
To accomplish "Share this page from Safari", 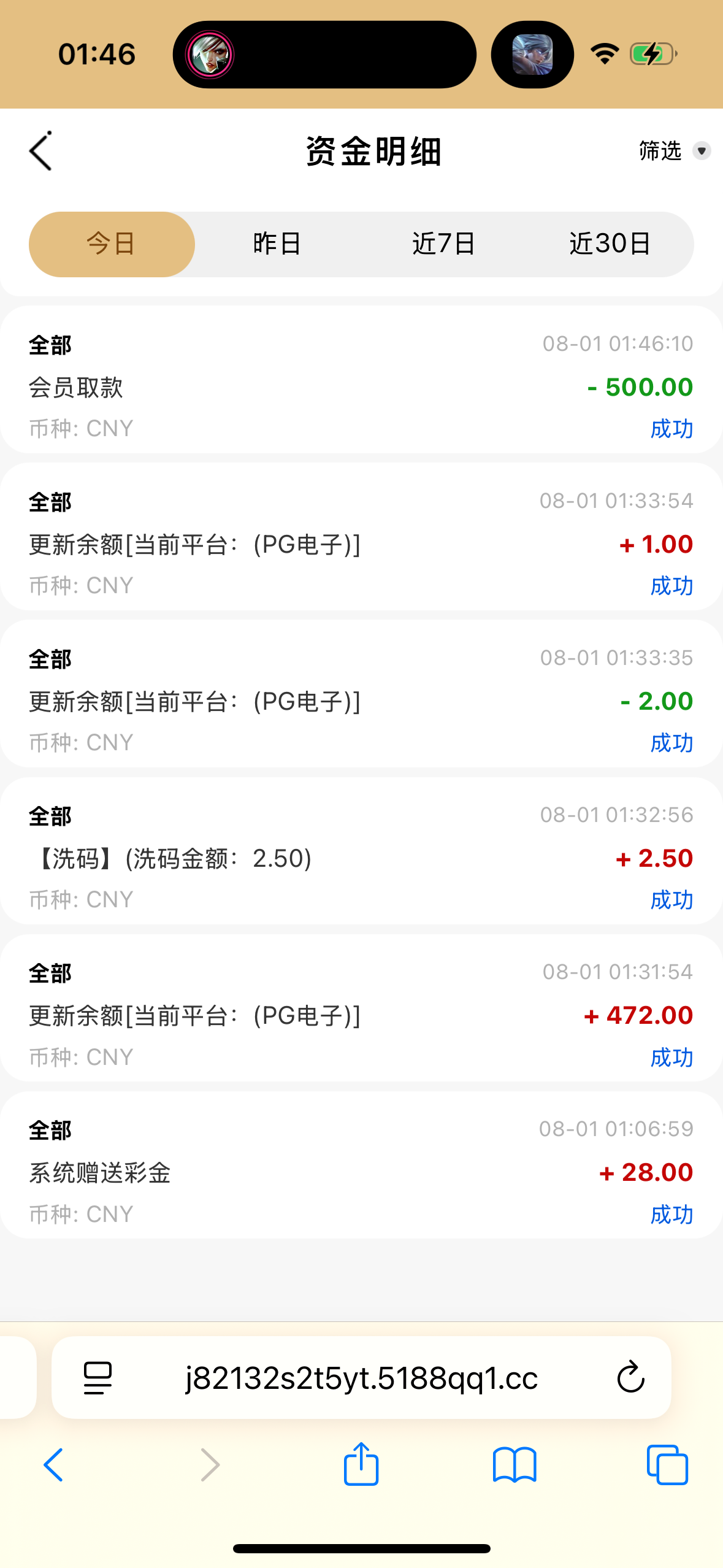I will (x=361, y=1464).
